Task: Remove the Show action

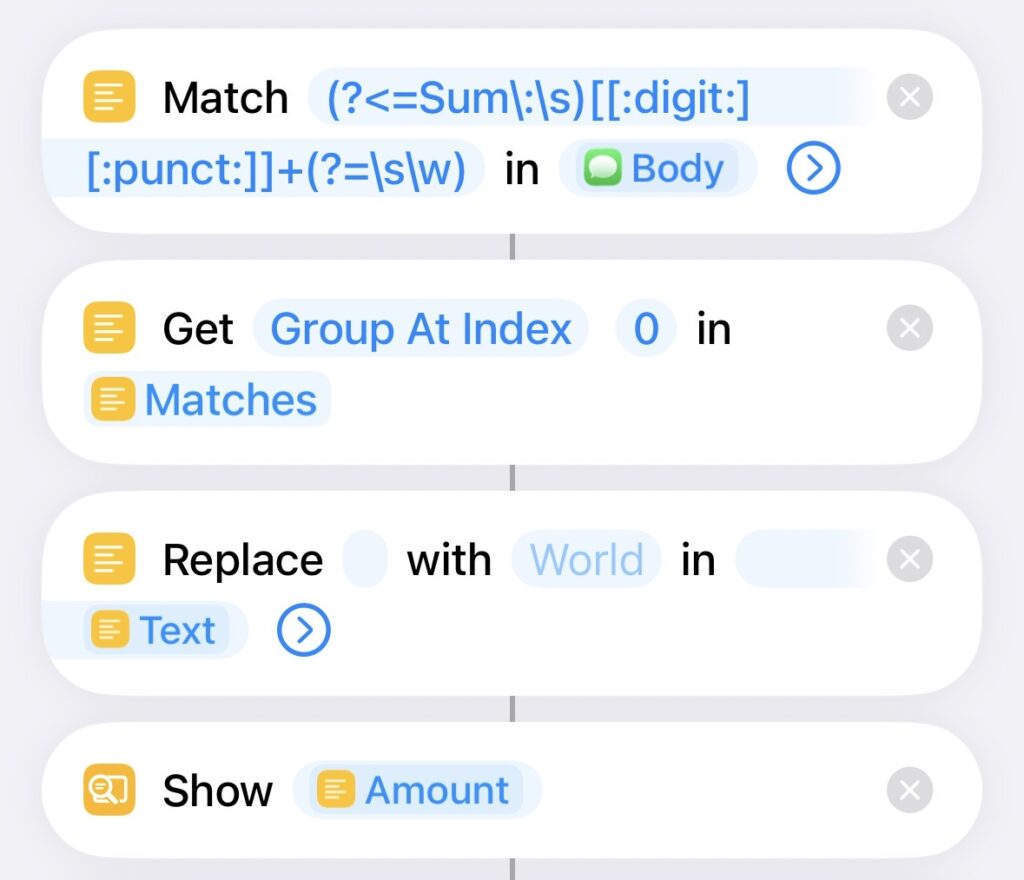Action: 909,791
